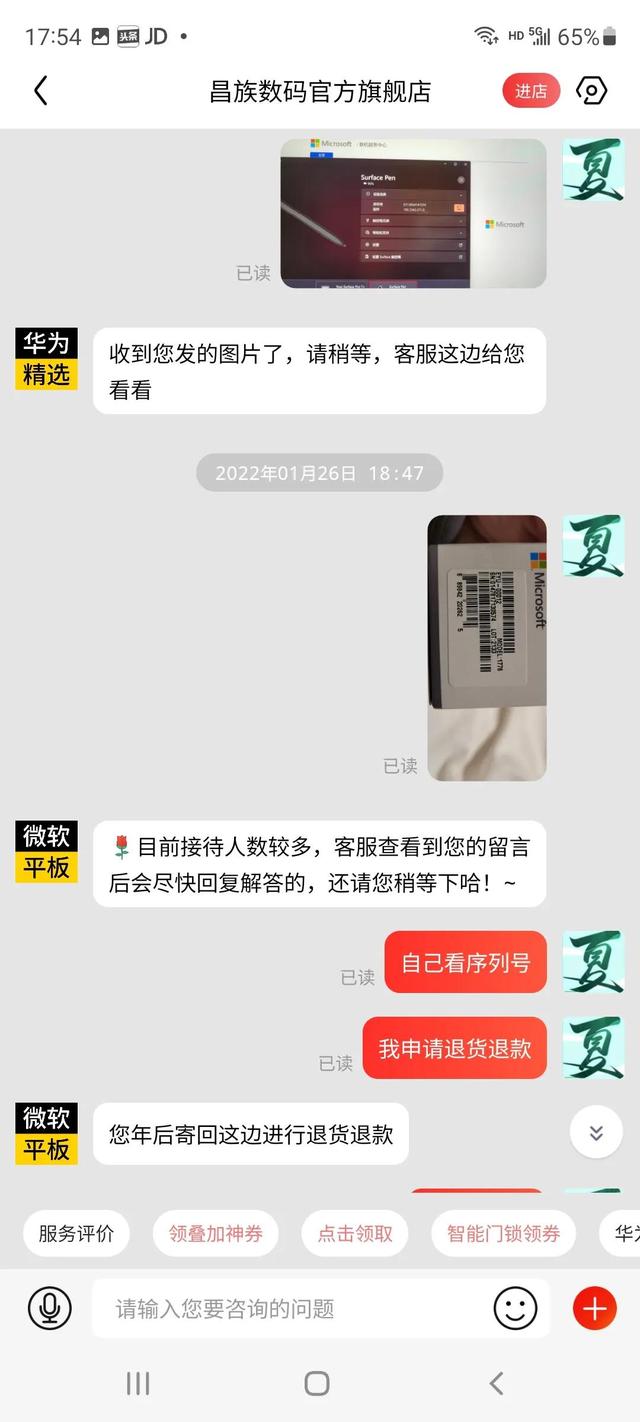View the Microsoft box barcode photo

(x=487, y=647)
